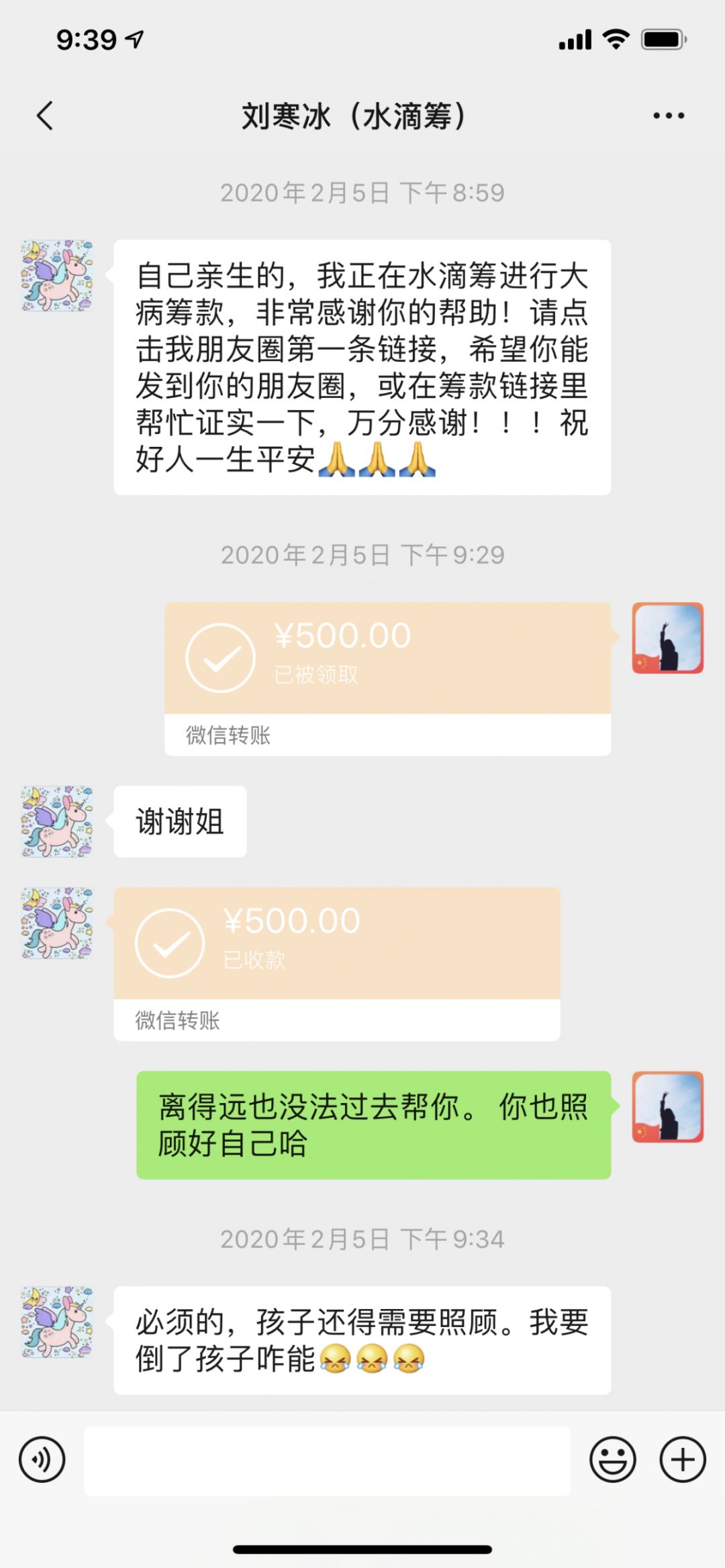Viewport: 725px width, 1568px height.
Task: Open the chat info overflow menu
Action: point(669,115)
